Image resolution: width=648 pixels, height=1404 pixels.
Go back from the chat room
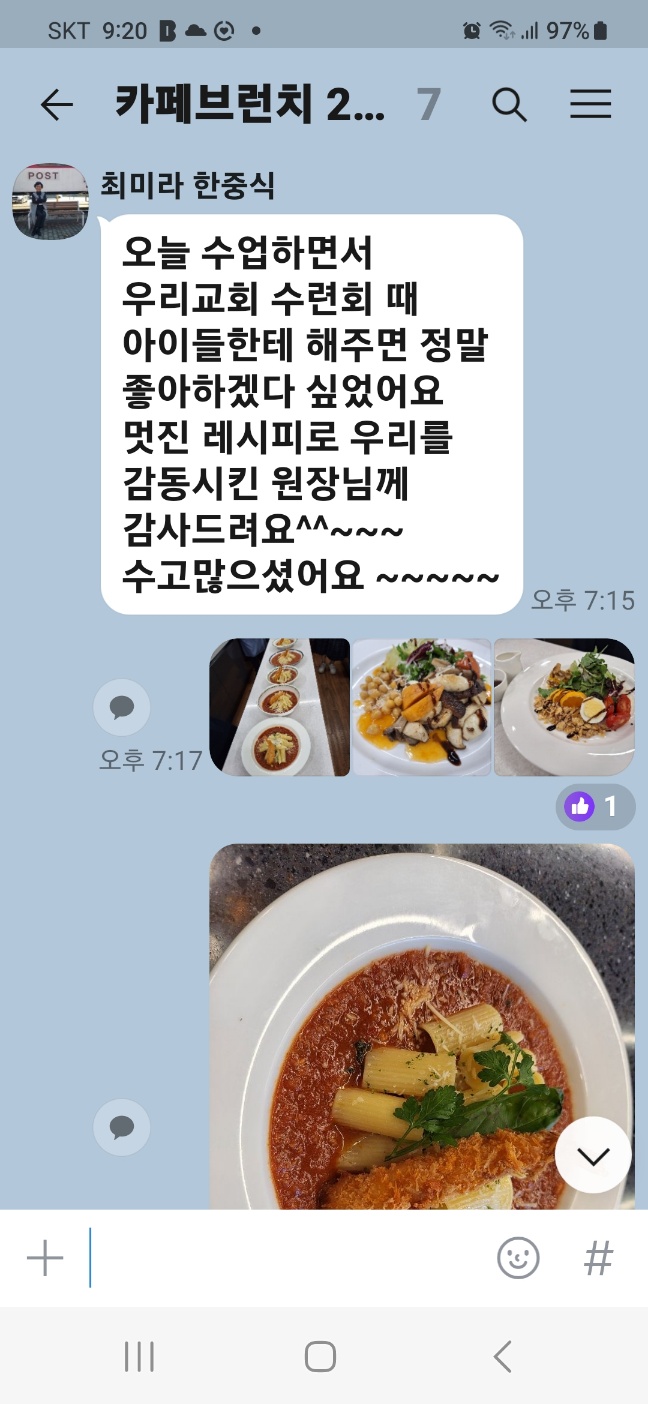57,105
